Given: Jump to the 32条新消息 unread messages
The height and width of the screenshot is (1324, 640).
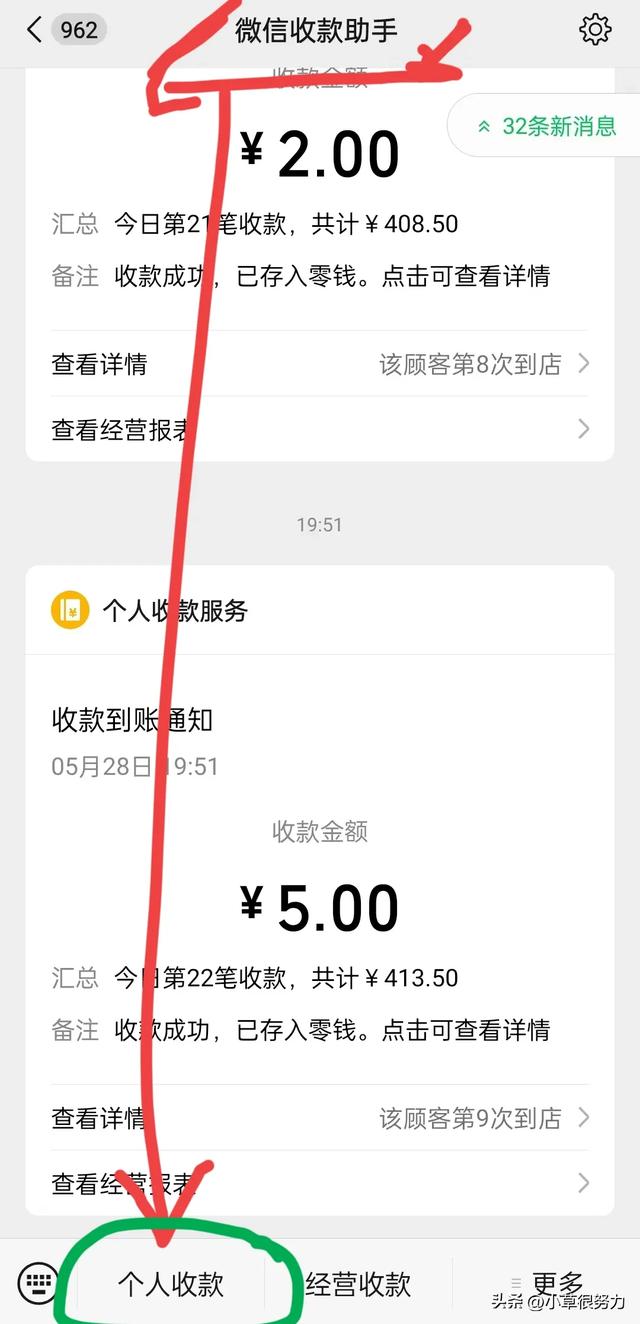Looking at the screenshot, I should (547, 126).
